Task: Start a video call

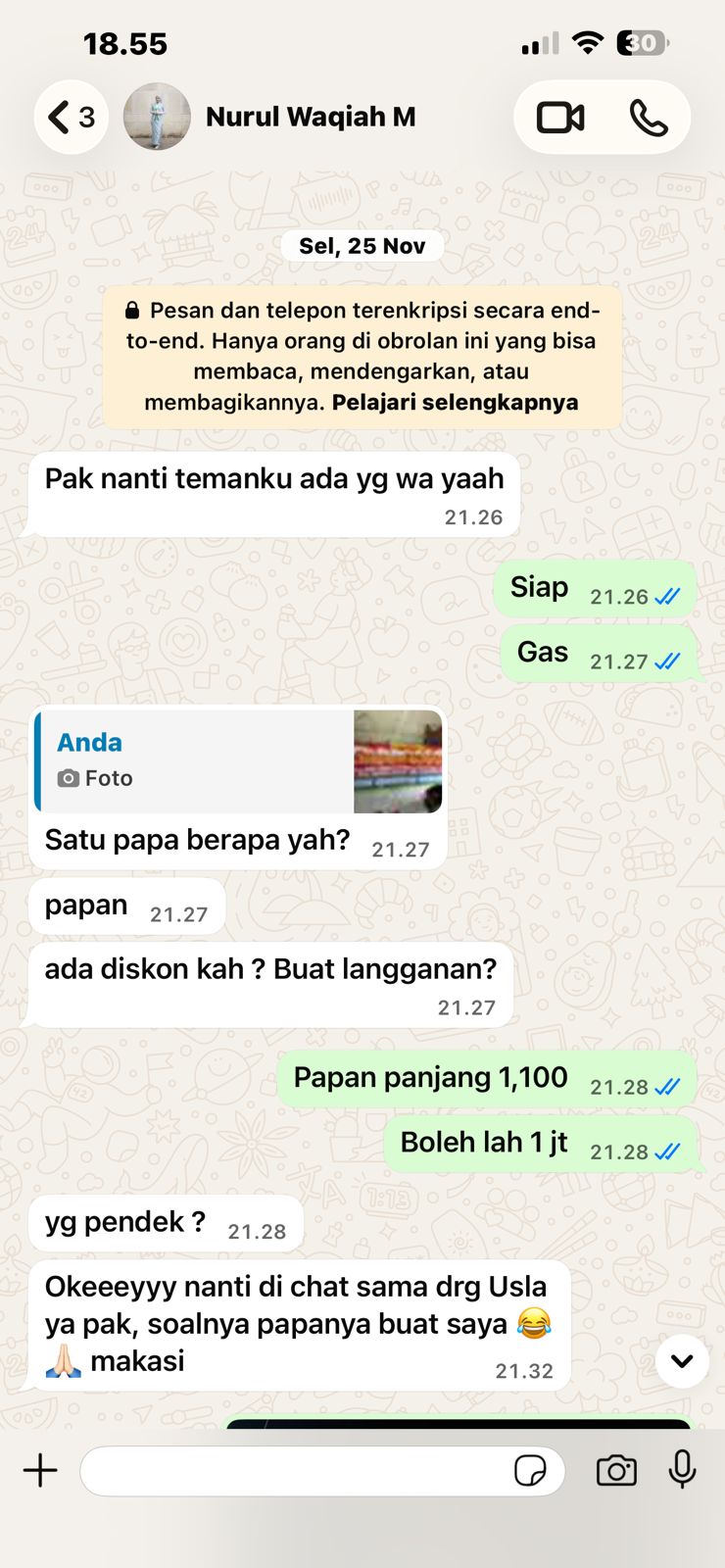Action: pos(560,118)
